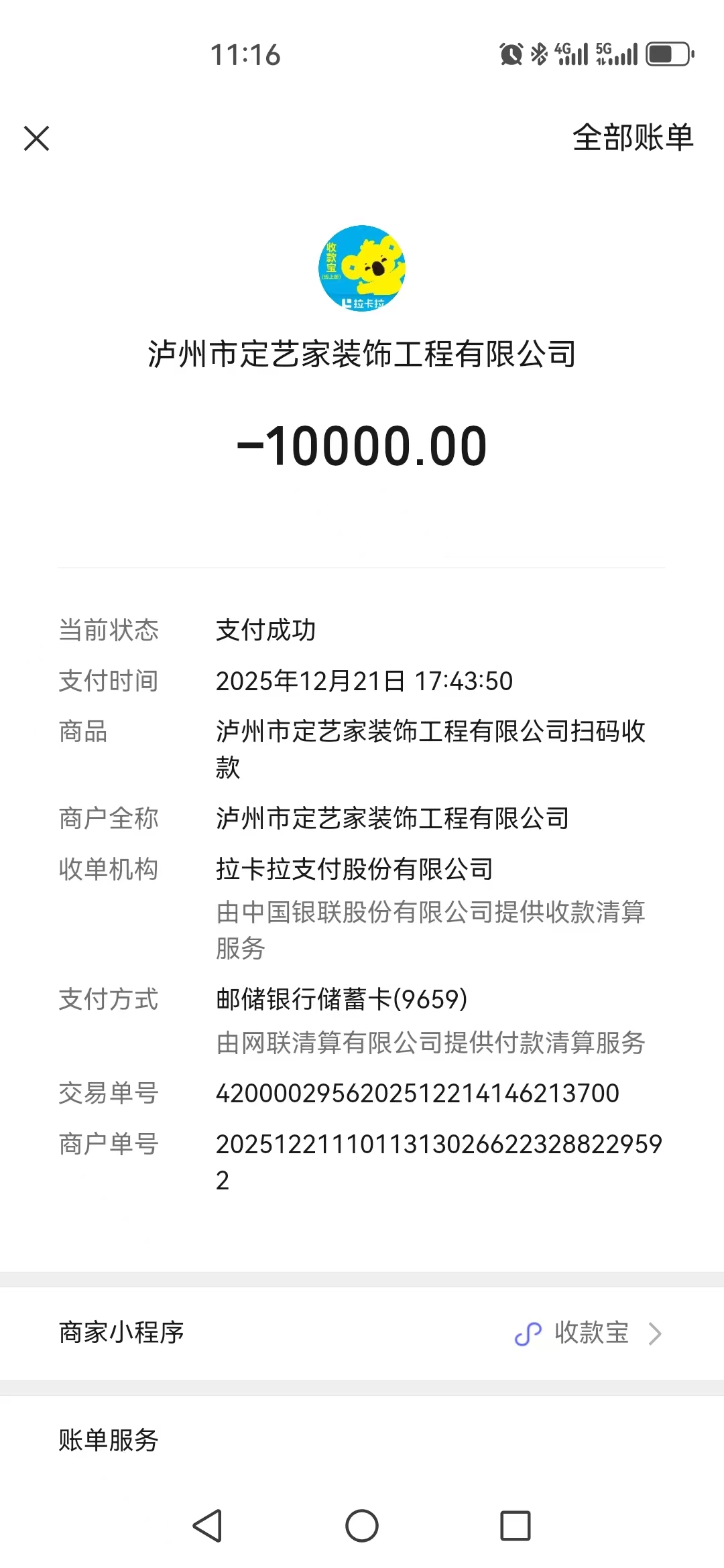Go back with the system back button
The width and height of the screenshot is (724, 1568).
tap(208, 1526)
